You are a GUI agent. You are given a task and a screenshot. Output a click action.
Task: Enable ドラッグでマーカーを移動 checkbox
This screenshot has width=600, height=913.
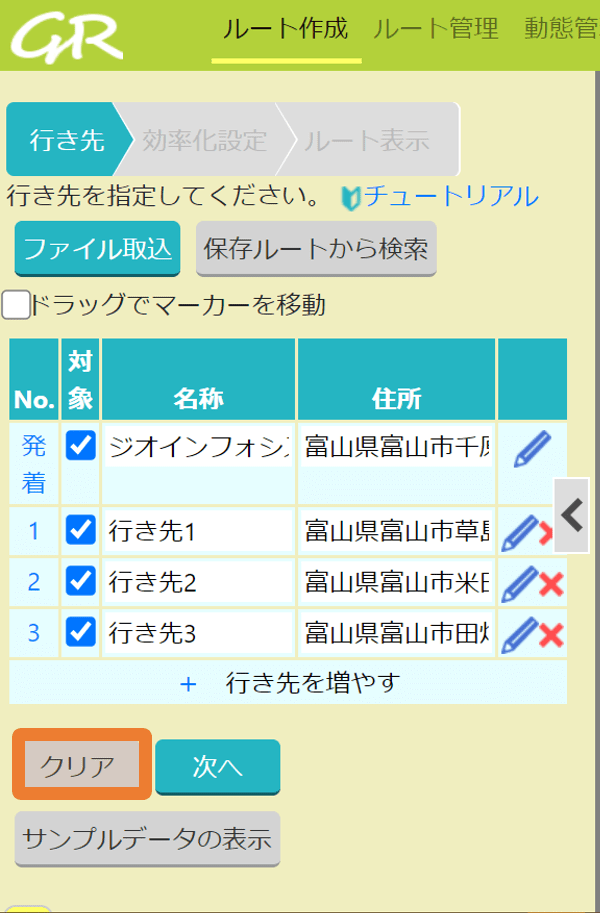point(16,305)
